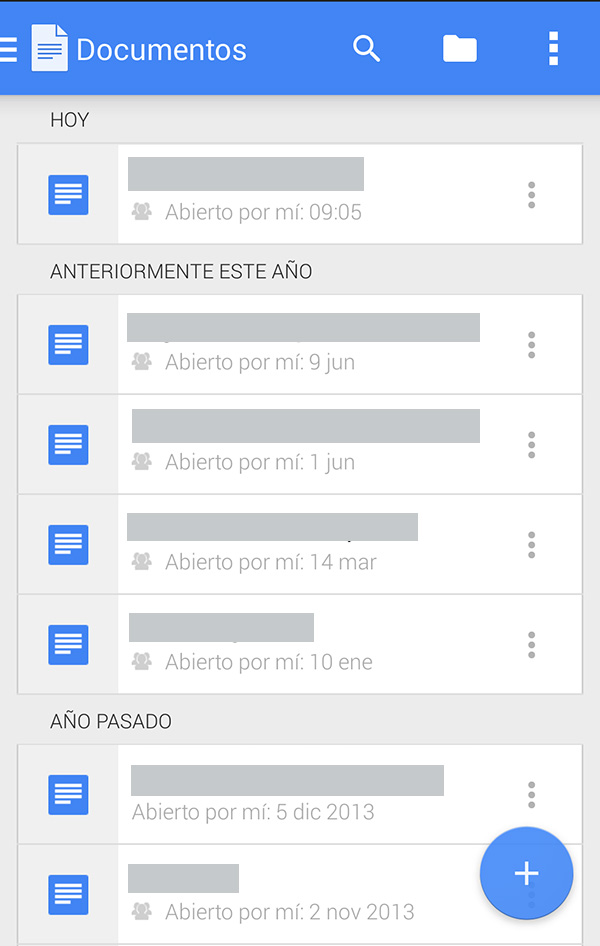Show options for the 1 jun document
The image size is (600, 946).
(x=531, y=445)
